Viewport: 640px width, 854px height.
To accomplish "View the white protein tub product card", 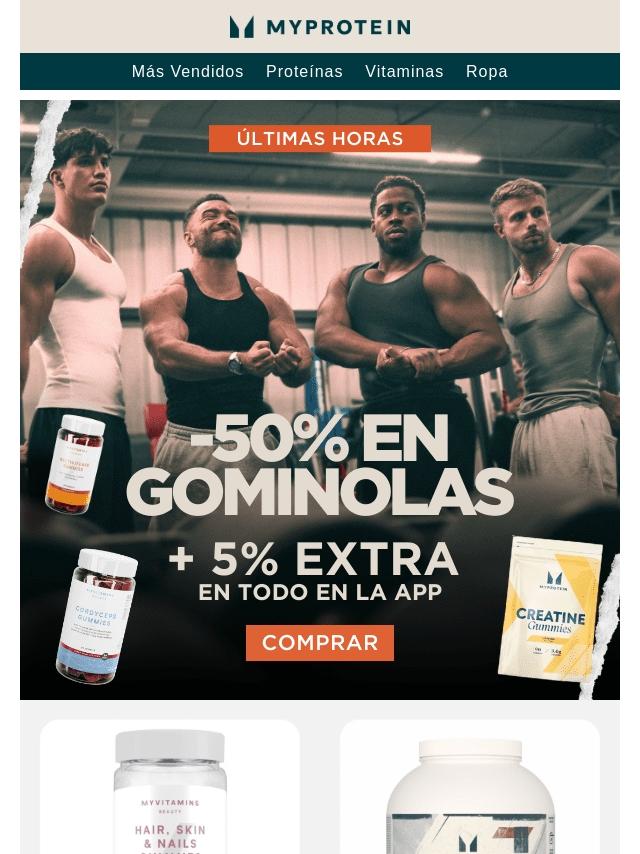I will coord(470,790).
